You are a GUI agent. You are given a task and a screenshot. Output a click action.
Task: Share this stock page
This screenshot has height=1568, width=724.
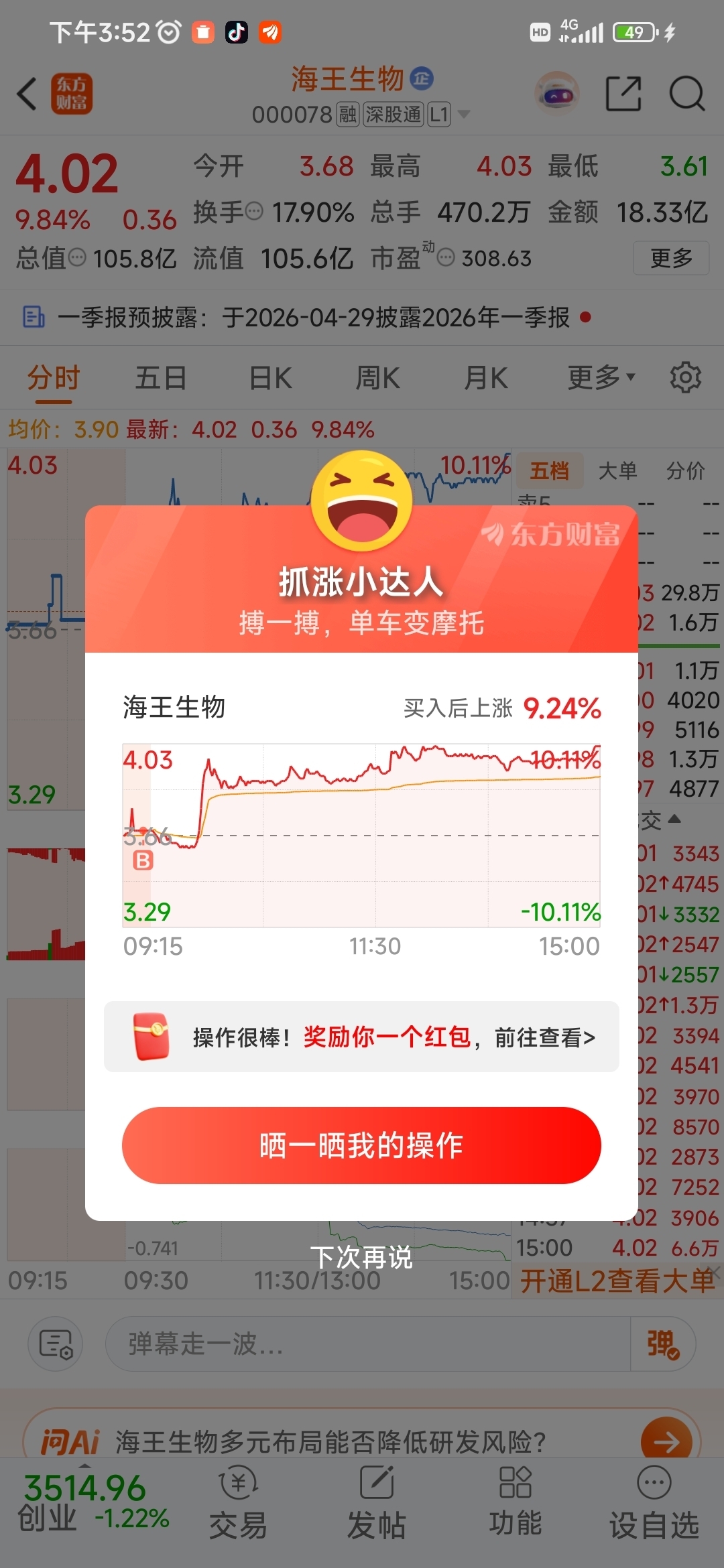point(623,93)
